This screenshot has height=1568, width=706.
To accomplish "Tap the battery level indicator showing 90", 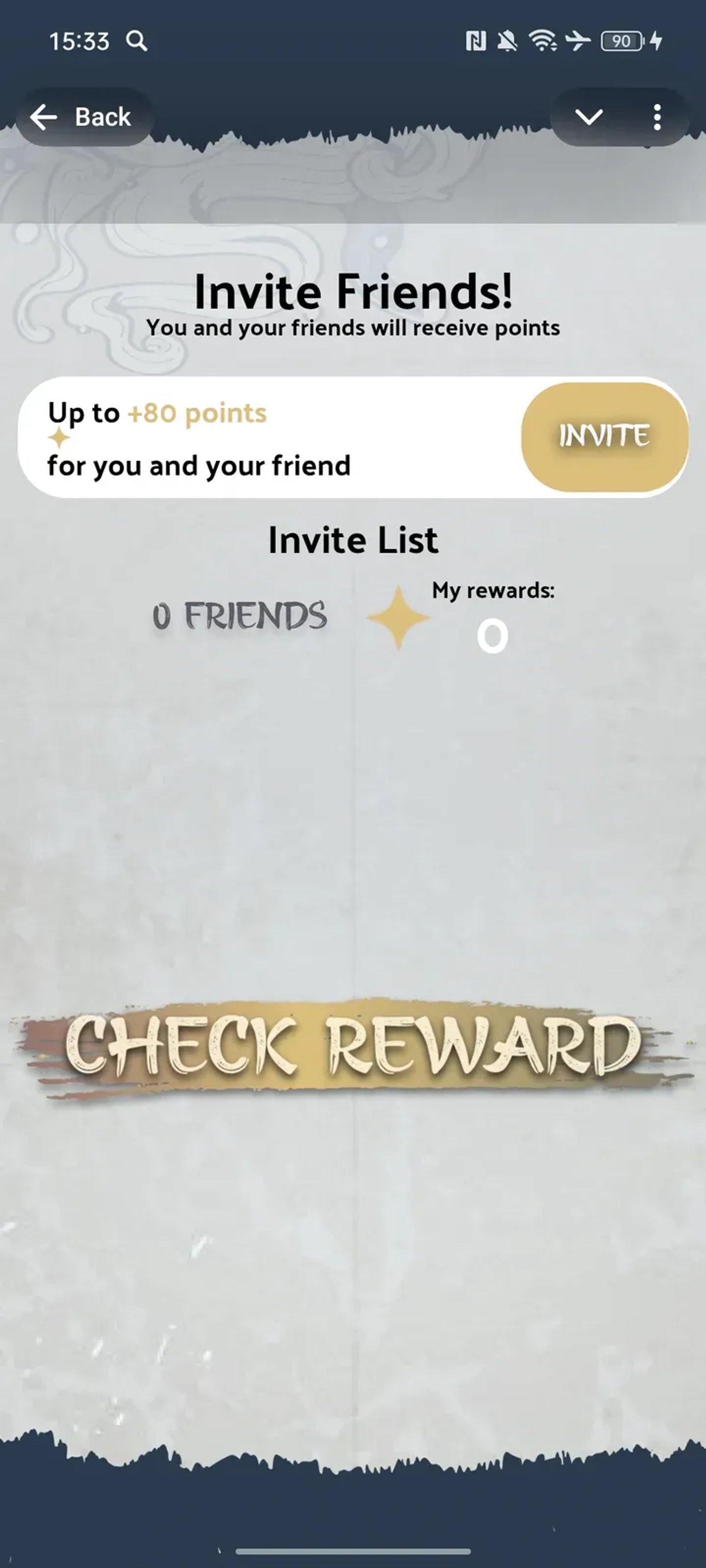I will 621,41.
